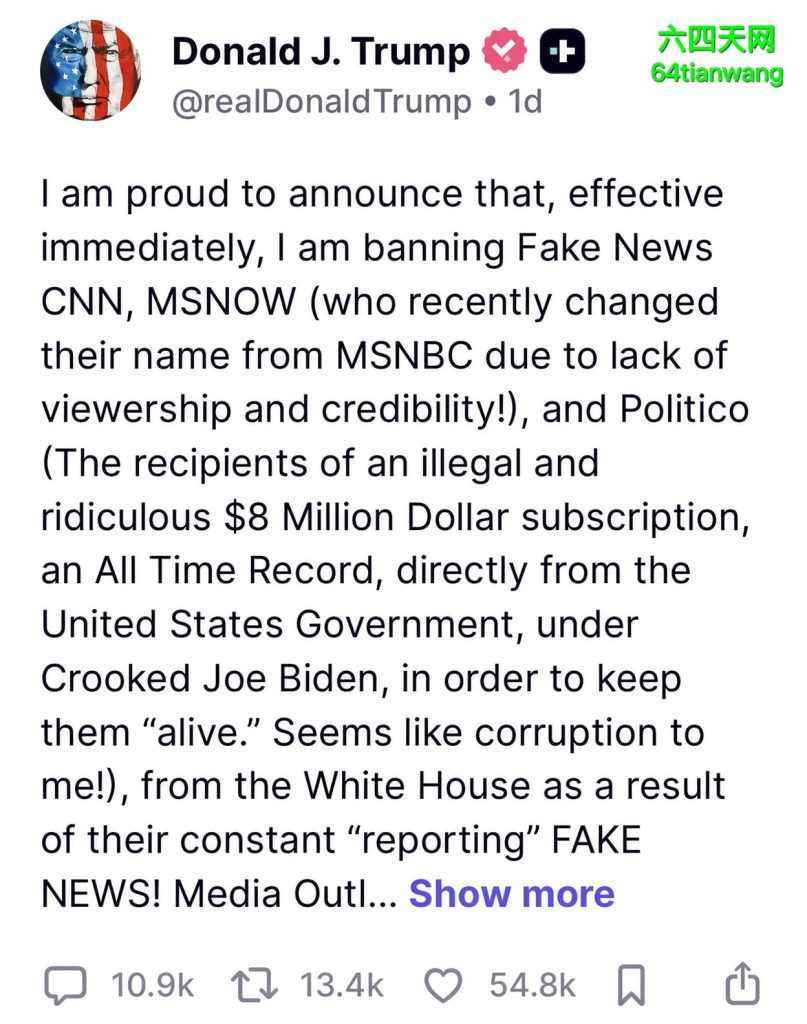The image size is (807, 1024).
Task: Expand the post with Show more
Action: (x=511, y=893)
